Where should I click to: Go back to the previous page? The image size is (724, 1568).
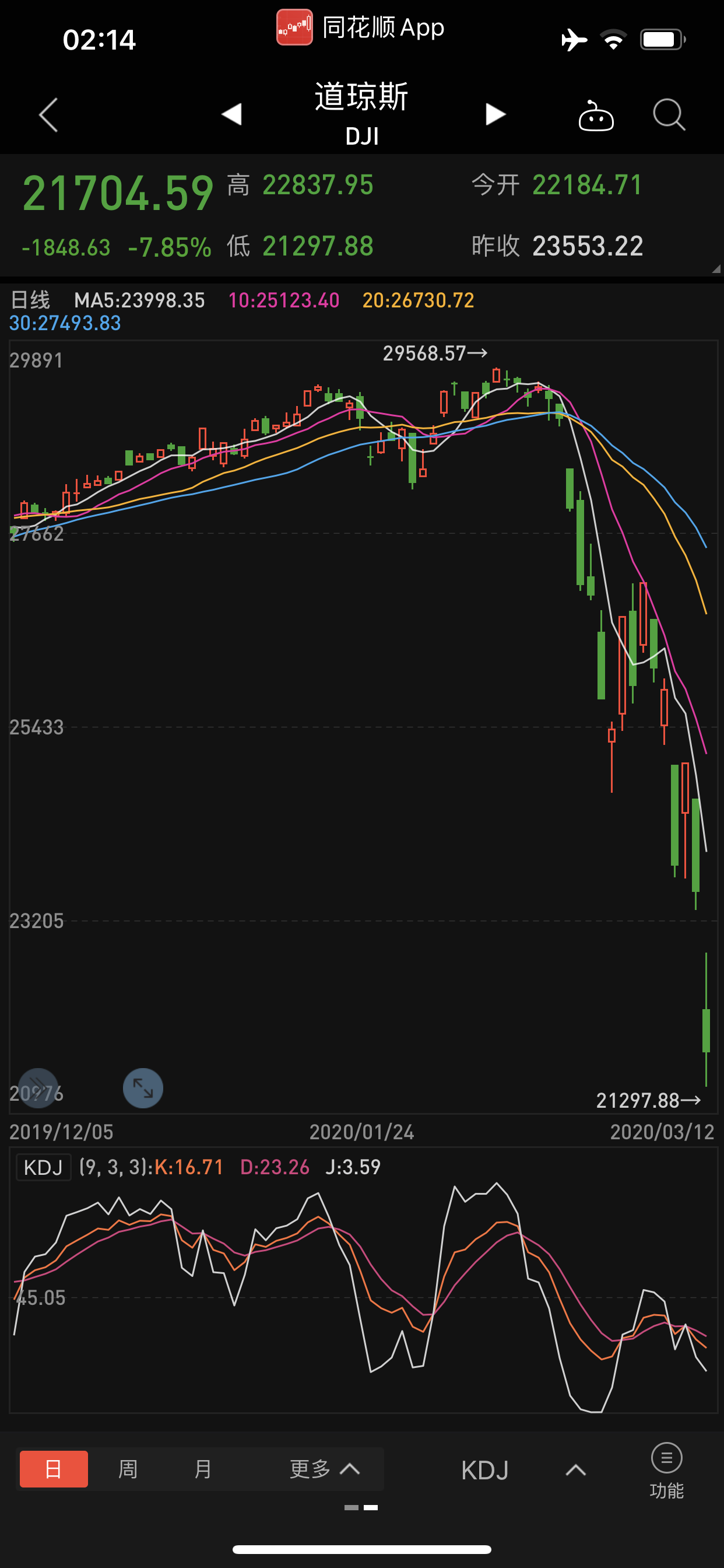(x=48, y=114)
